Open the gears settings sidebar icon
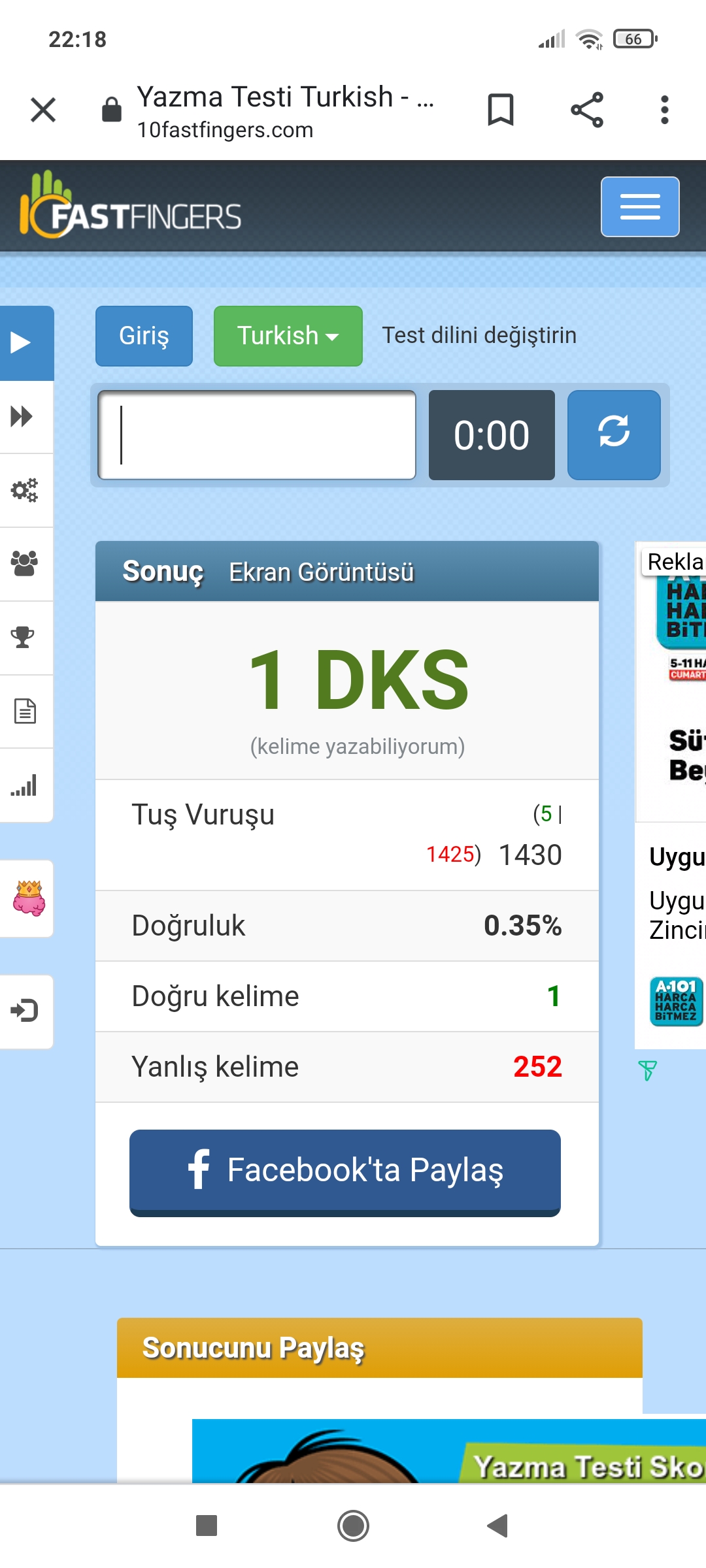This screenshot has width=706, height=1568. point(24,490)
